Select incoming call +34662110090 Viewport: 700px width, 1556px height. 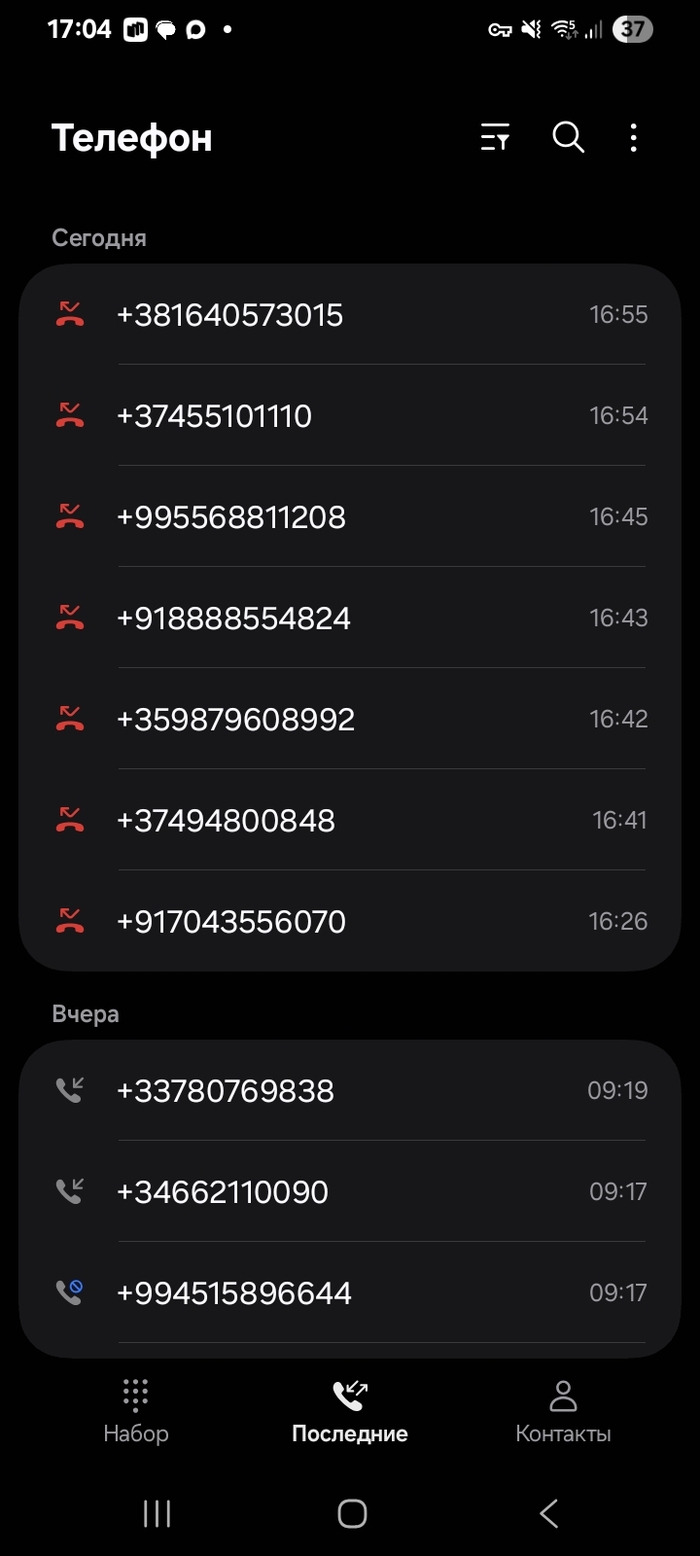click(350, 1192)
